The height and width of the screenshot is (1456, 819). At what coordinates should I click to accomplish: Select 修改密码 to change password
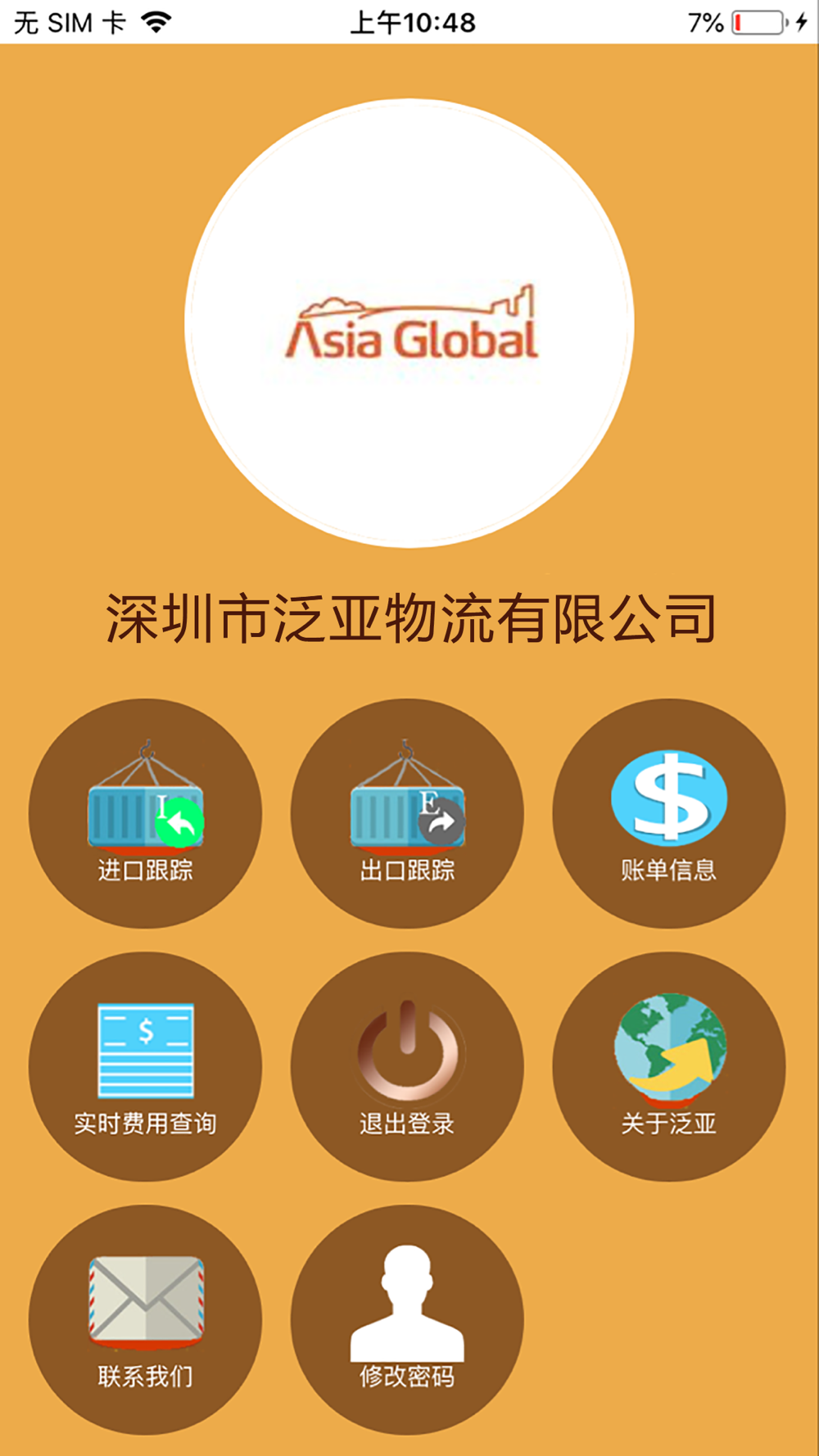point(407,1319)
